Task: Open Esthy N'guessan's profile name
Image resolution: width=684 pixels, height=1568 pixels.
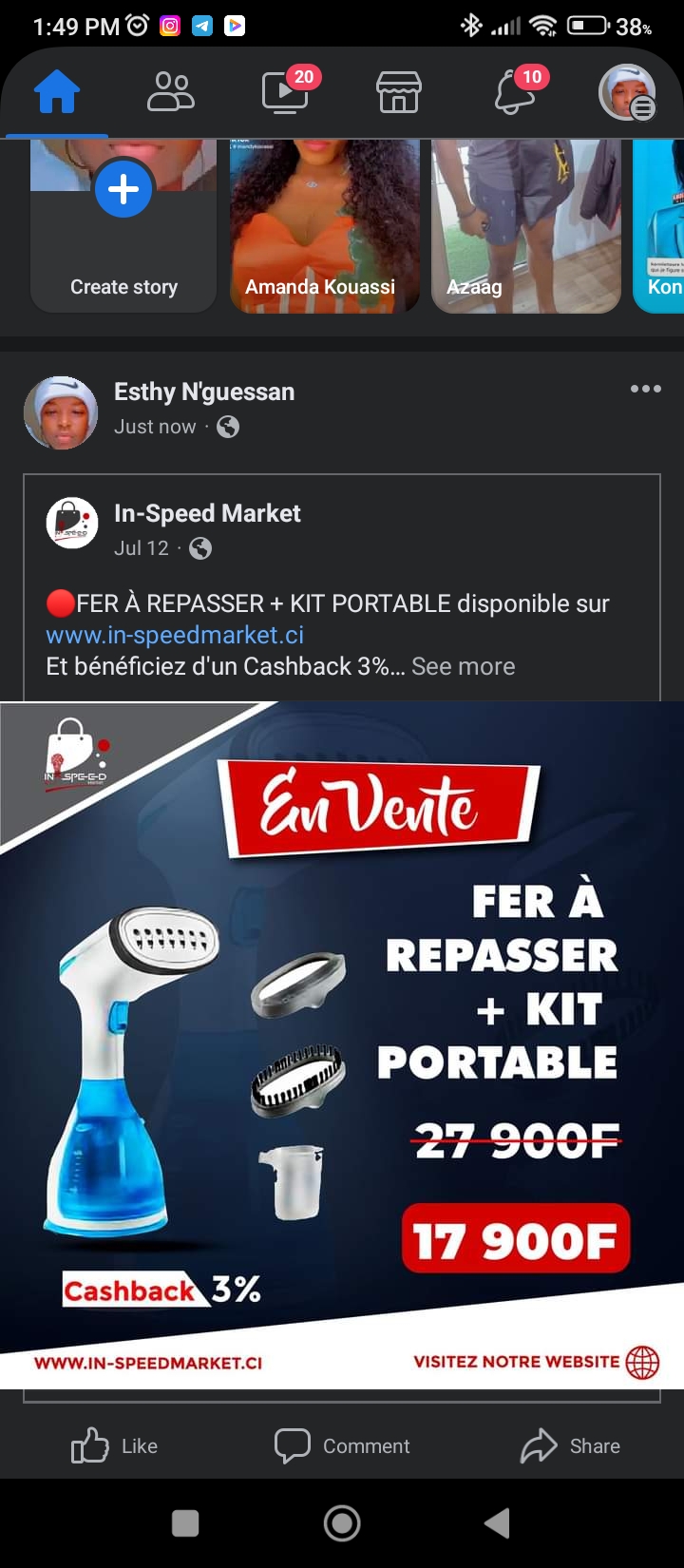Action: [204, 392]
